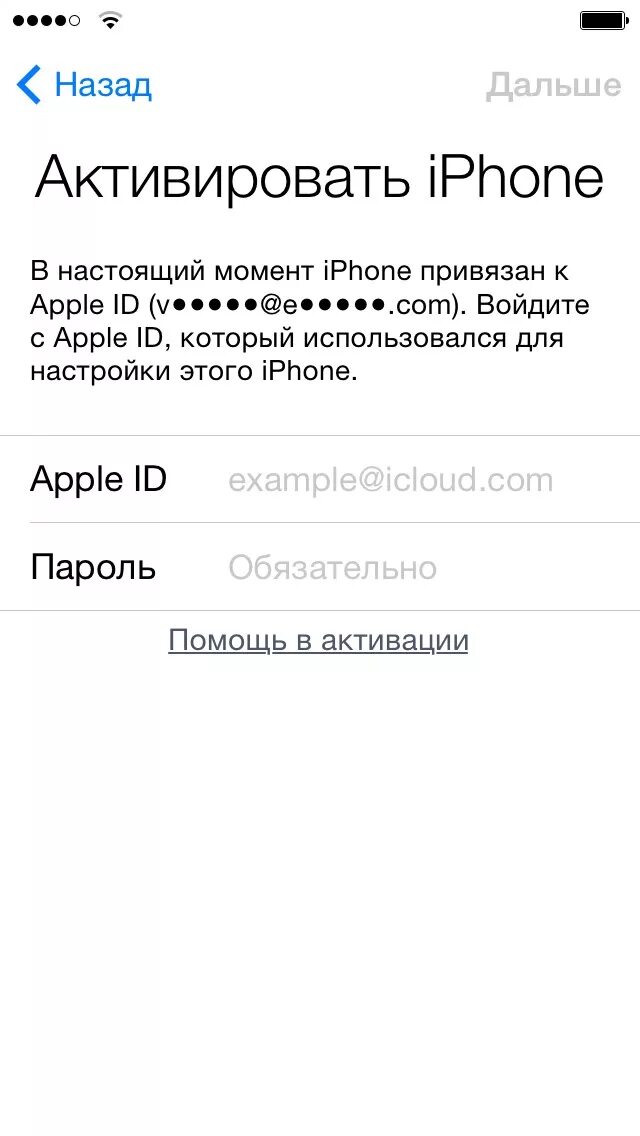Open the Помощь в активации link

coord(318,640)
